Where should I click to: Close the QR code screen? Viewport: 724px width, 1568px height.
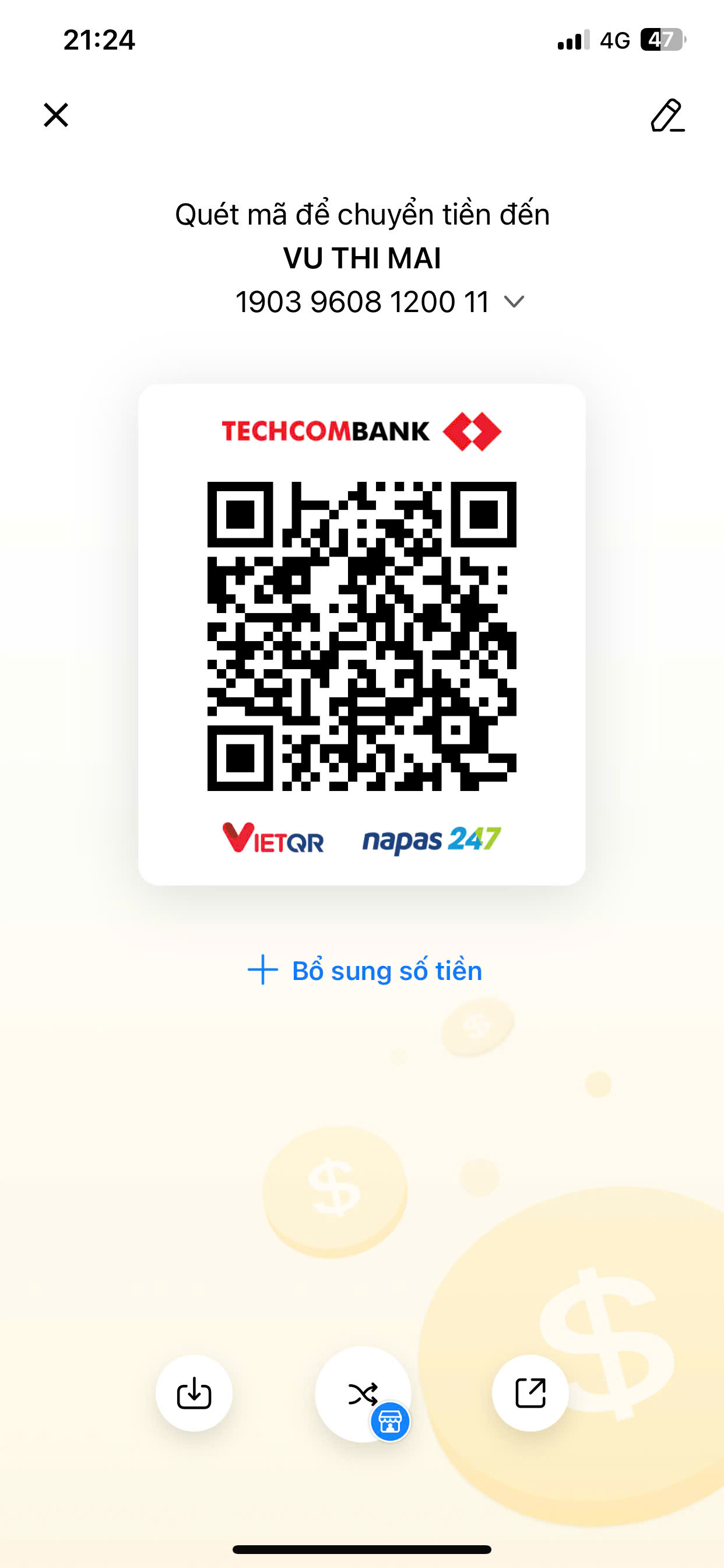(x=56, y=115)
